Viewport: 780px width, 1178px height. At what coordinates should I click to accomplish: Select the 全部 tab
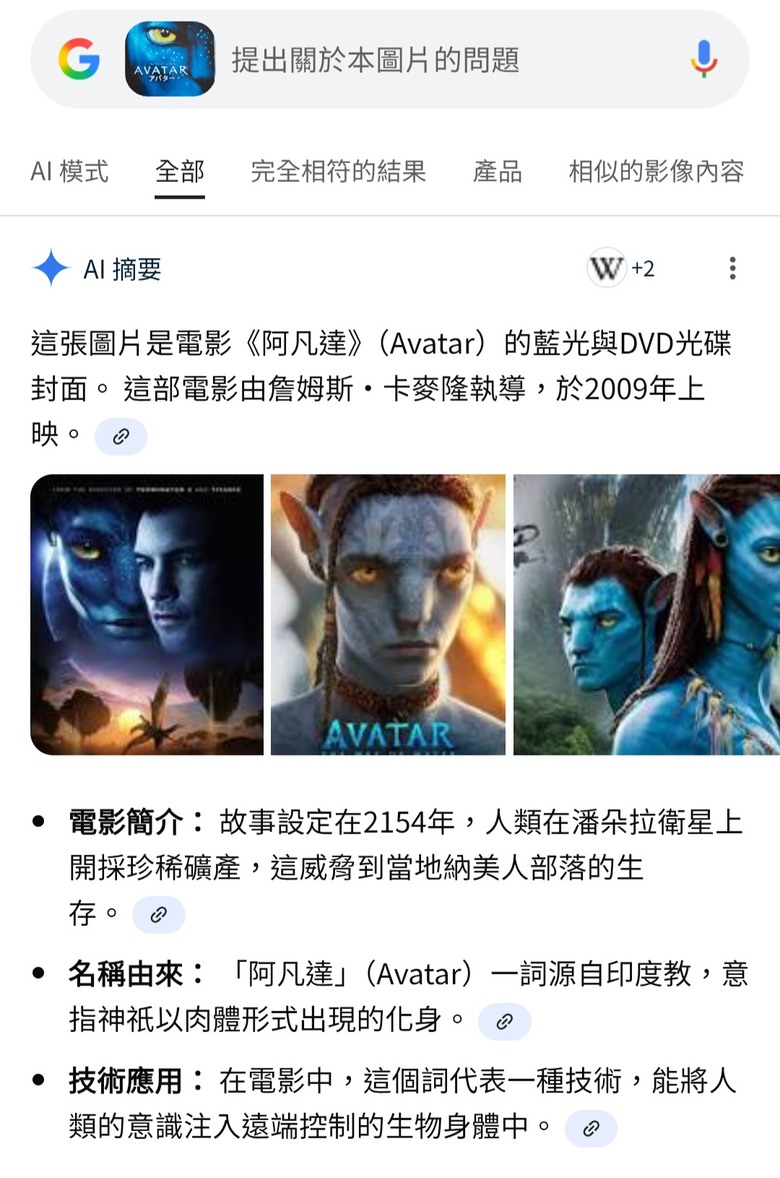pyautogui.click(x=180, y=171)
